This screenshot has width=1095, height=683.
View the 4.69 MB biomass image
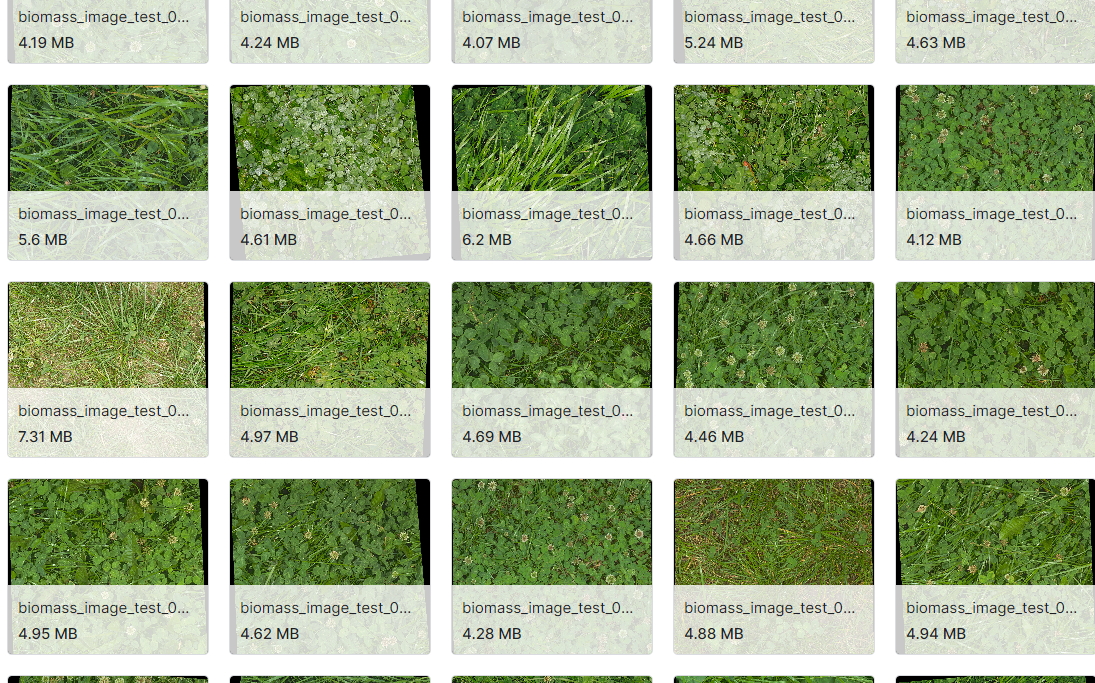coord(552,337)
